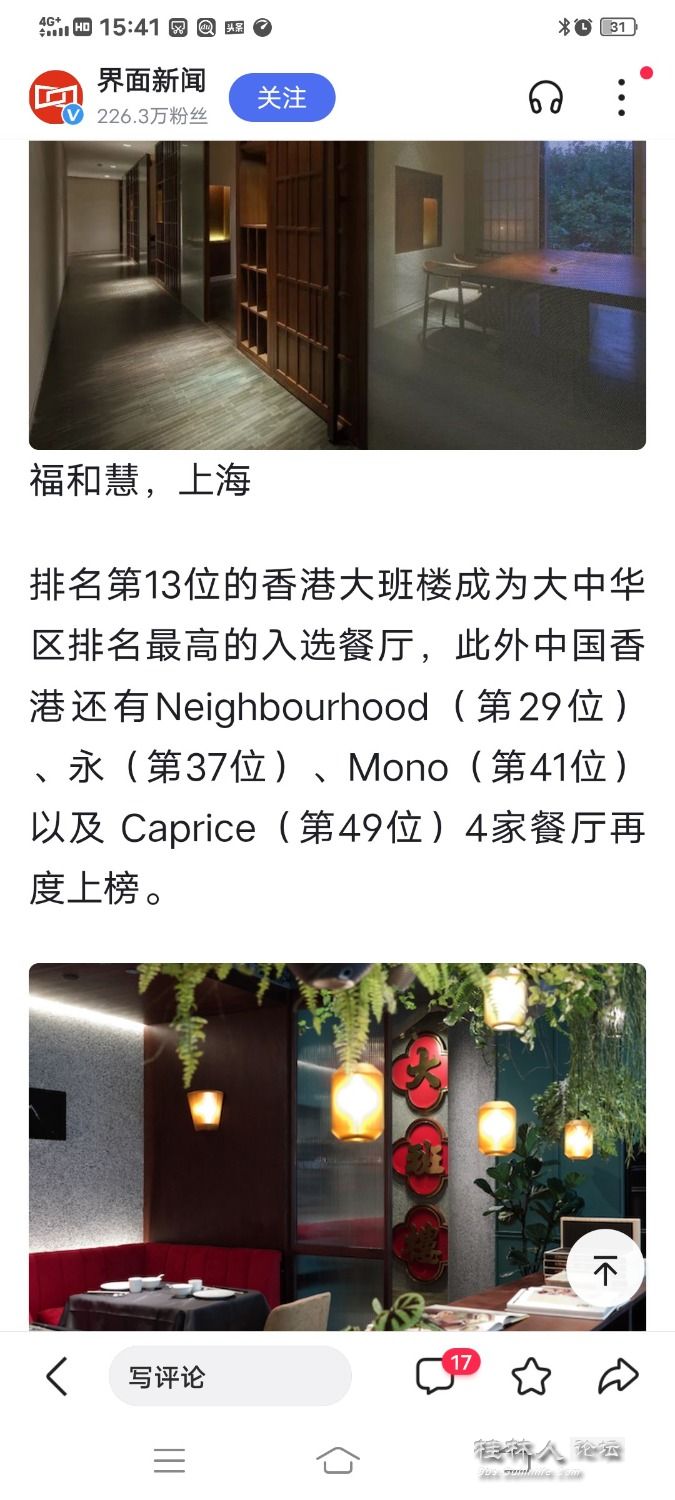This screenshot has width=675, height=1500.
Task: Jump back to top of article
Action: tap(605, 1271)
